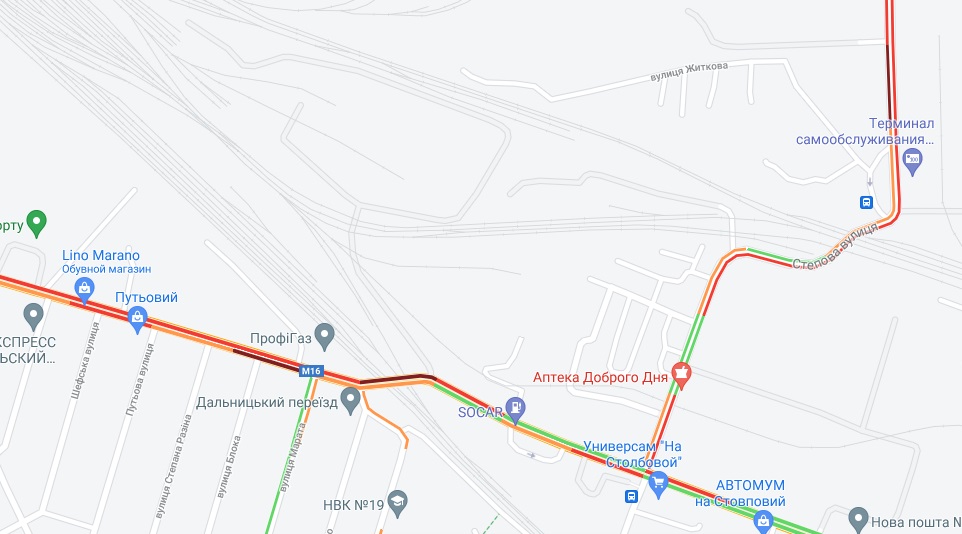Open the Дальницький переїзд marker
Image resolution: width=962 pixels, height=534 pixels.
(350, 400)
